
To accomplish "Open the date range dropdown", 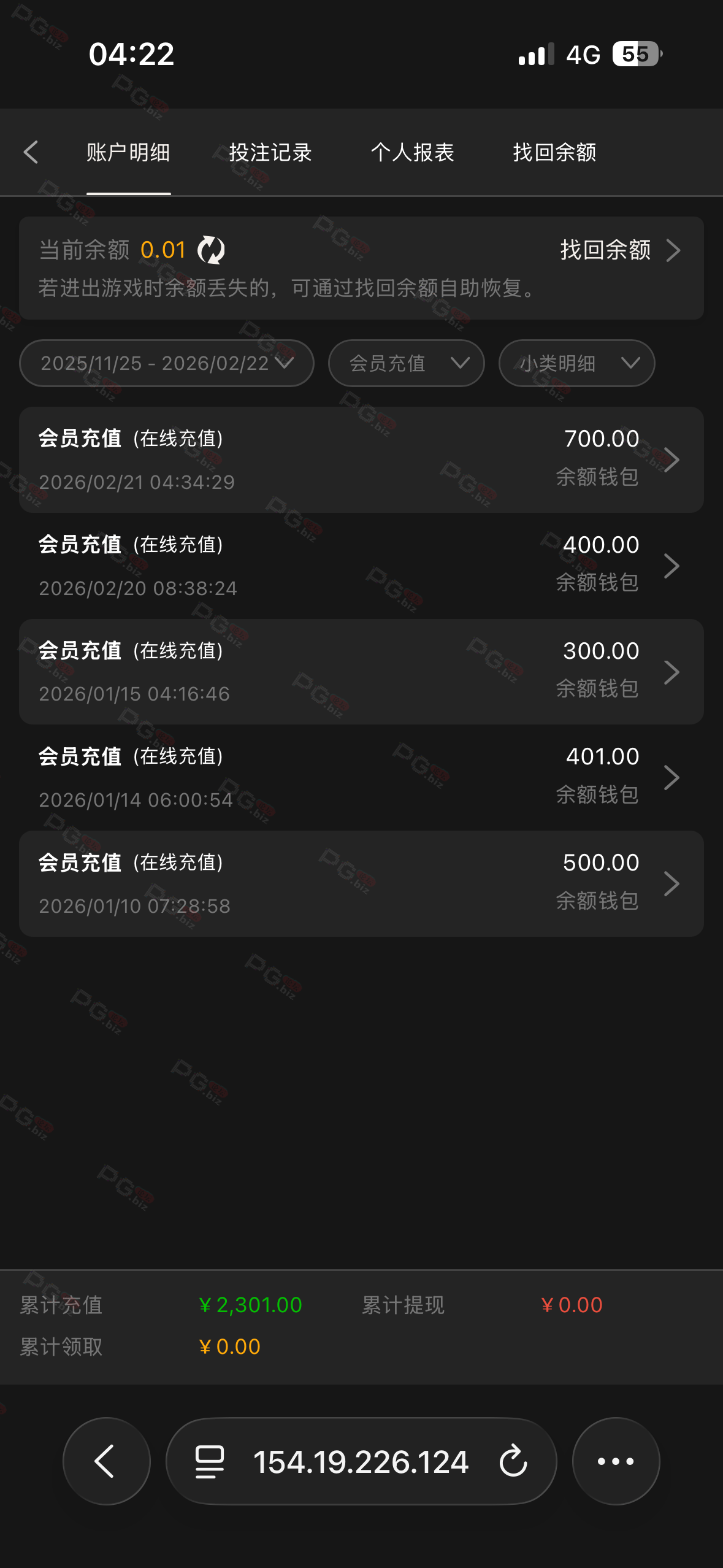I will pos(166,363).
